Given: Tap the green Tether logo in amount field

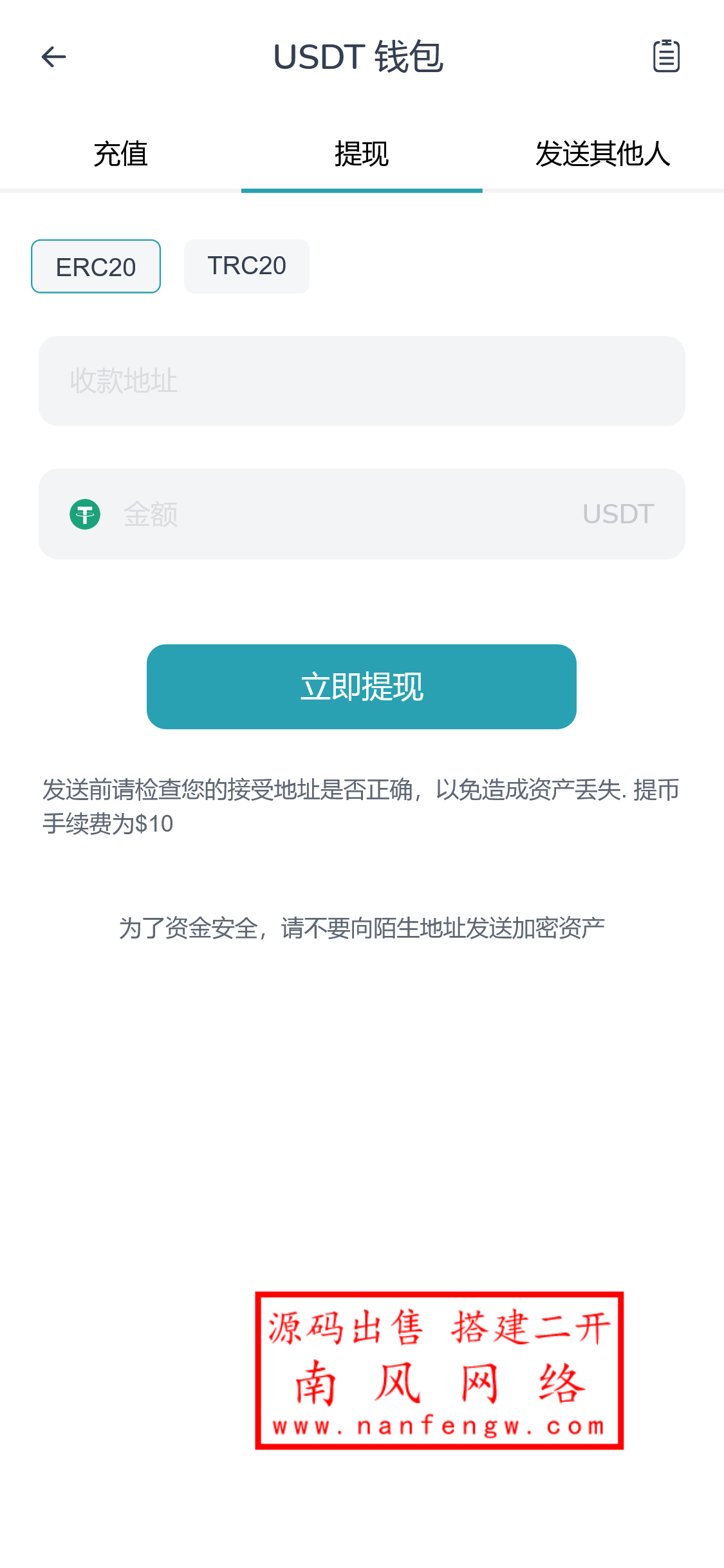Looking at the screenshot, I should 85,513.
